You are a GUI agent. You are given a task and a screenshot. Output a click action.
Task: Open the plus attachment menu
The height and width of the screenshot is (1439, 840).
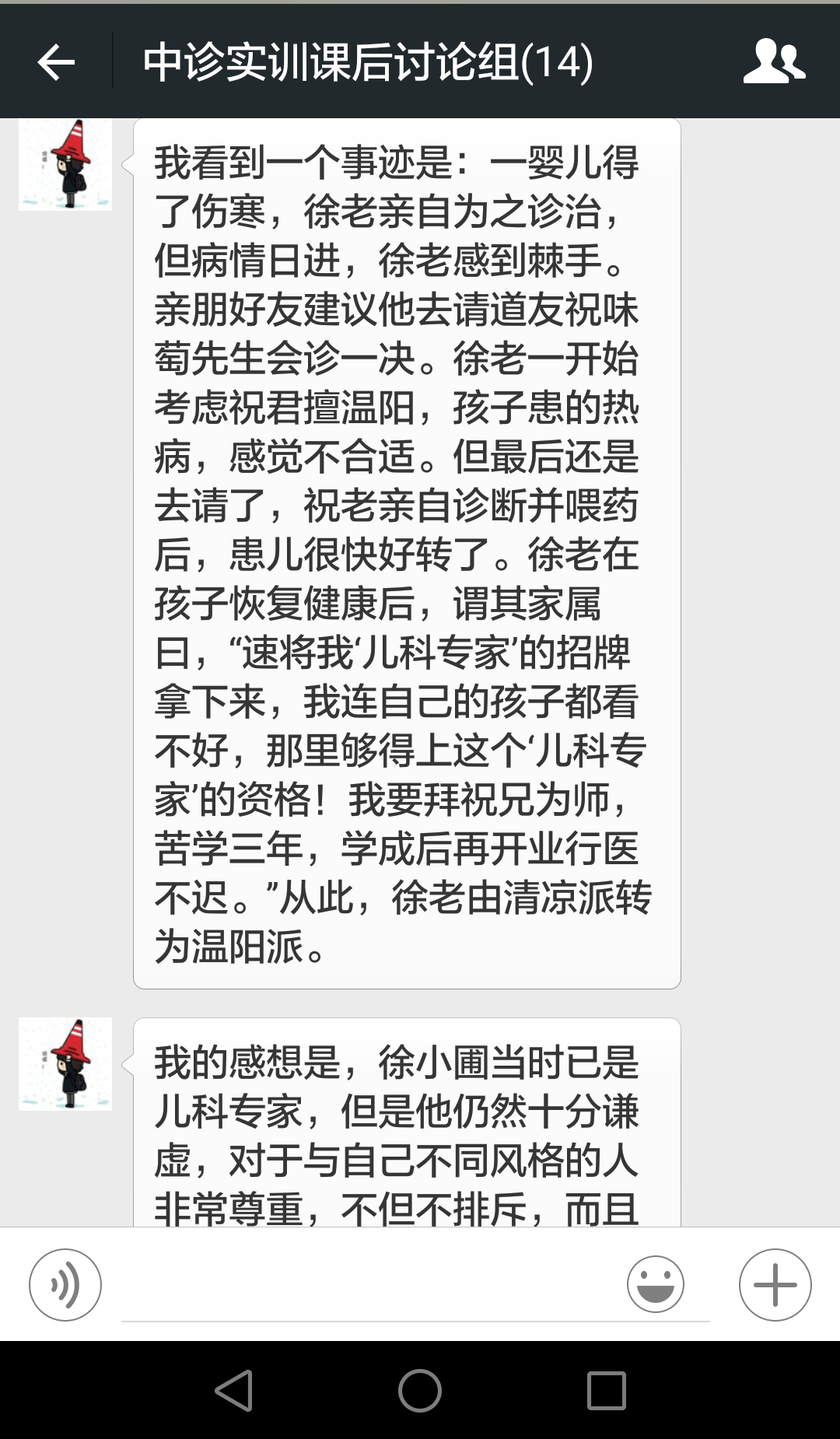pyautogui.click(x=775, y=1285)
